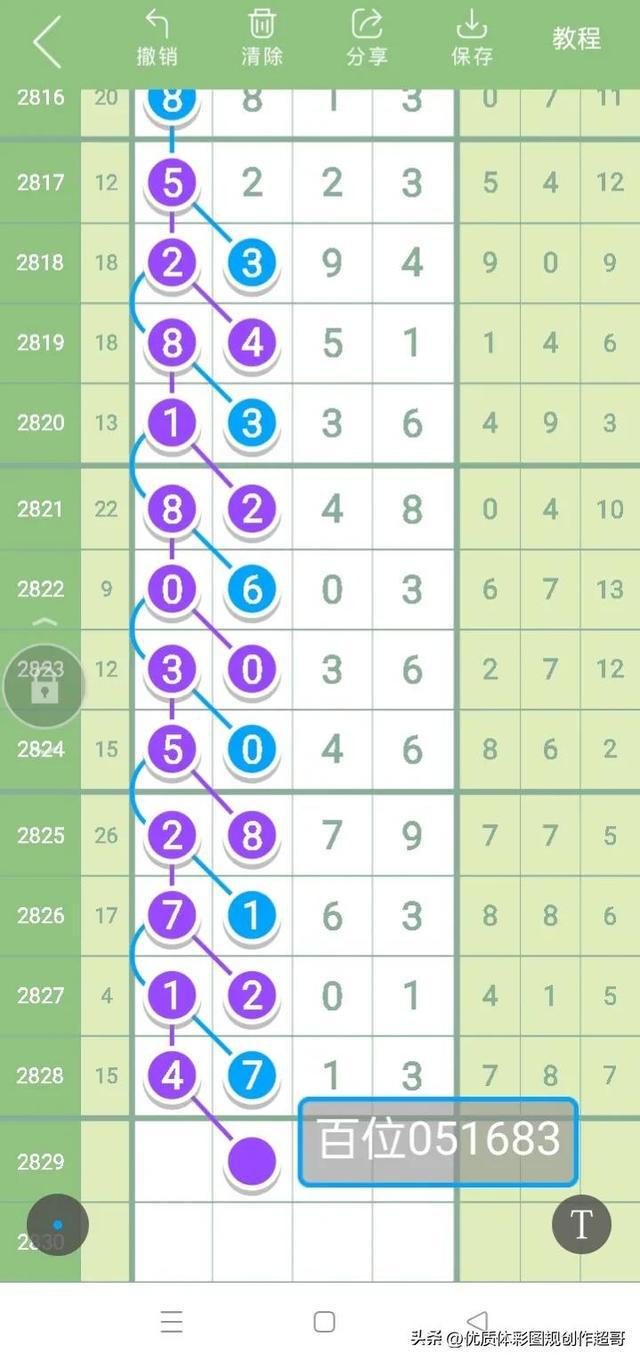Undo the last drawing with 撤销
Viewport: 640px width, 1361px height.
157,39
